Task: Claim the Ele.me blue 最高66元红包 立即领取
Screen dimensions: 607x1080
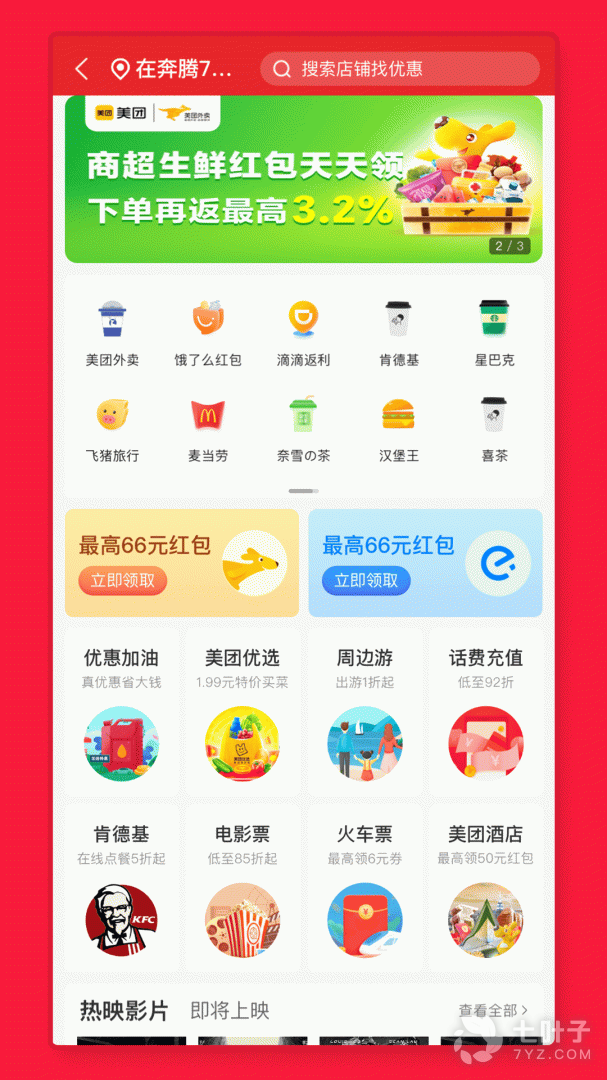Action: click(366, 581)
